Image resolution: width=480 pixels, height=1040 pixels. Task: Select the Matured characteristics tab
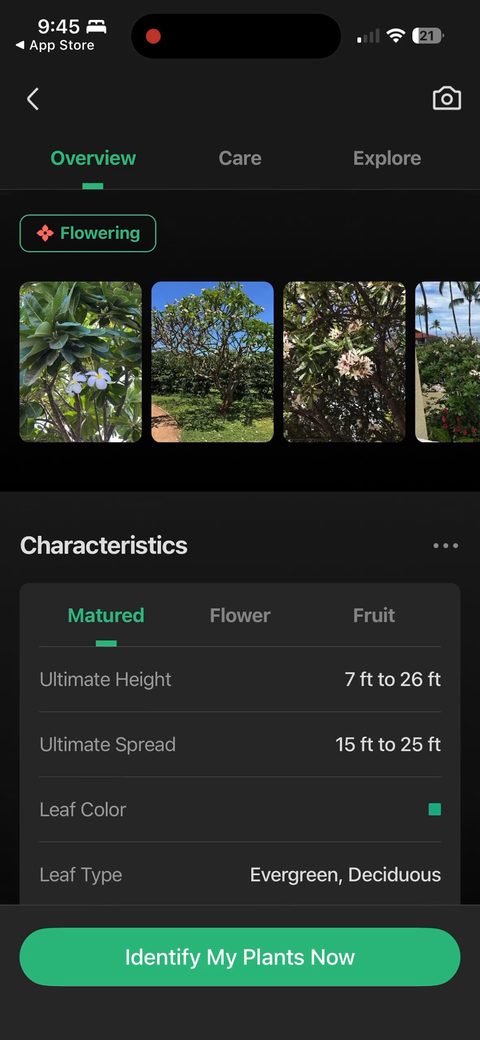point(106,616)
